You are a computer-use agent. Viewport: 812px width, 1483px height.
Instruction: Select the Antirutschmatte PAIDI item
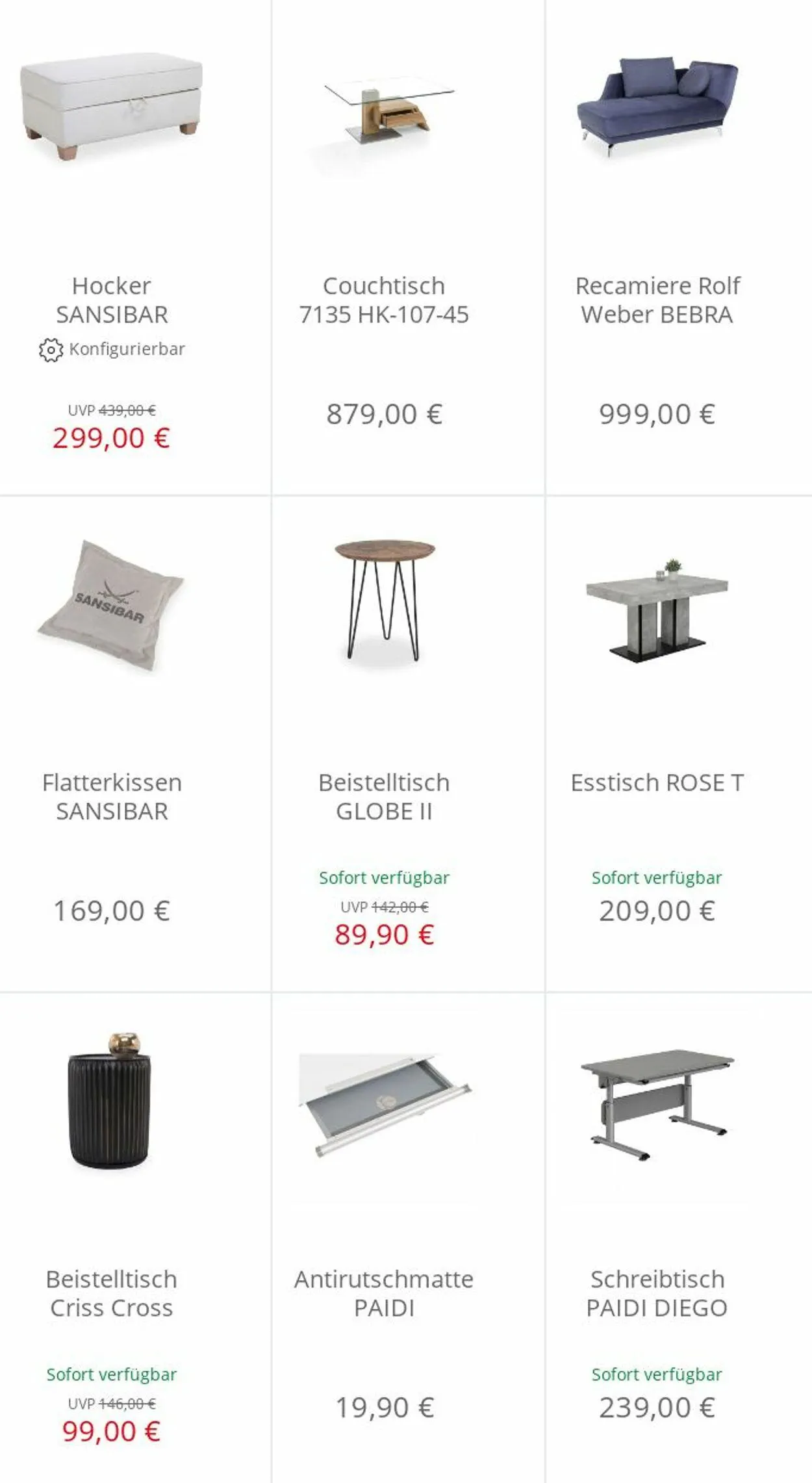coord(408,1238)
